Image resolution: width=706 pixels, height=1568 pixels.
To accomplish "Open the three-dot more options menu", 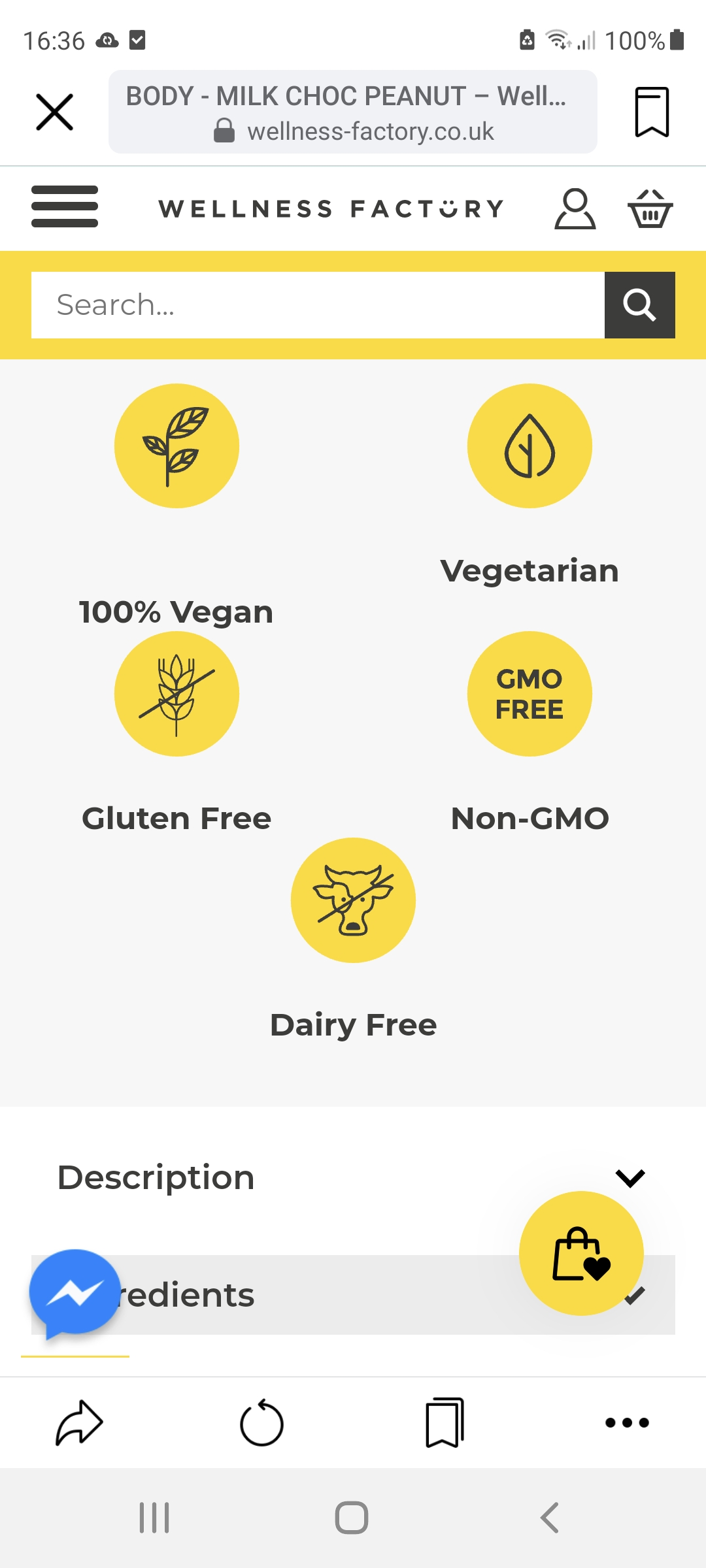I will tap(627, 1422).
